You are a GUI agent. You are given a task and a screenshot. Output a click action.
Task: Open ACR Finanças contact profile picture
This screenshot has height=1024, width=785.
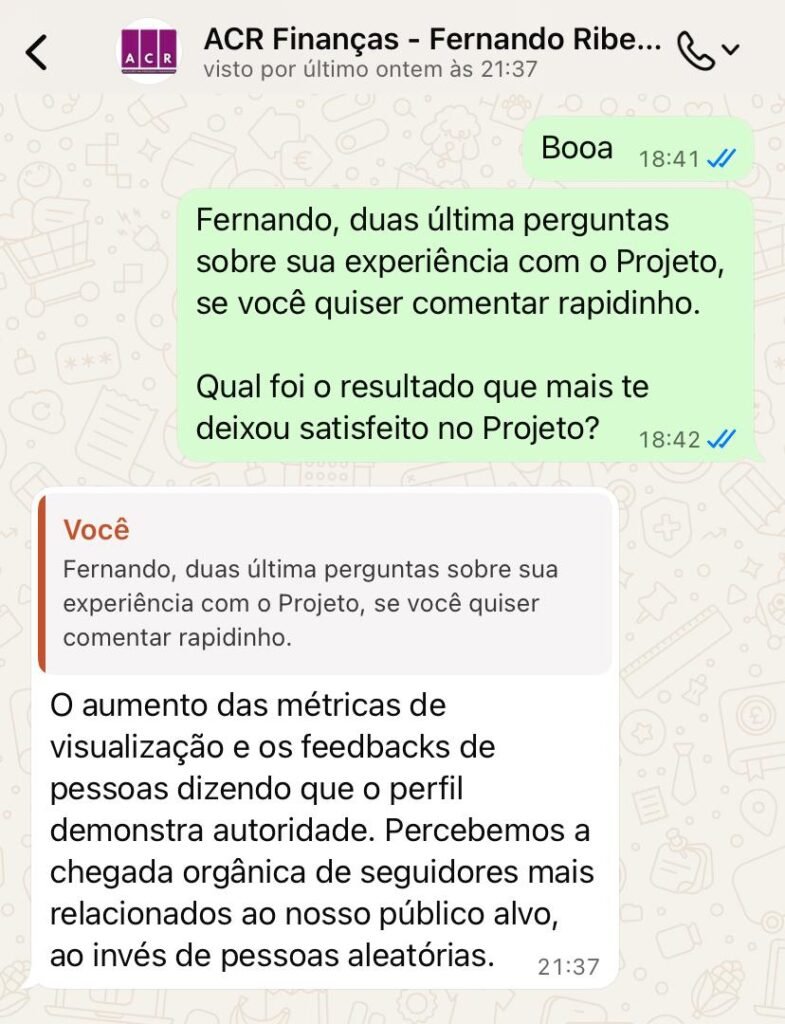147,52
